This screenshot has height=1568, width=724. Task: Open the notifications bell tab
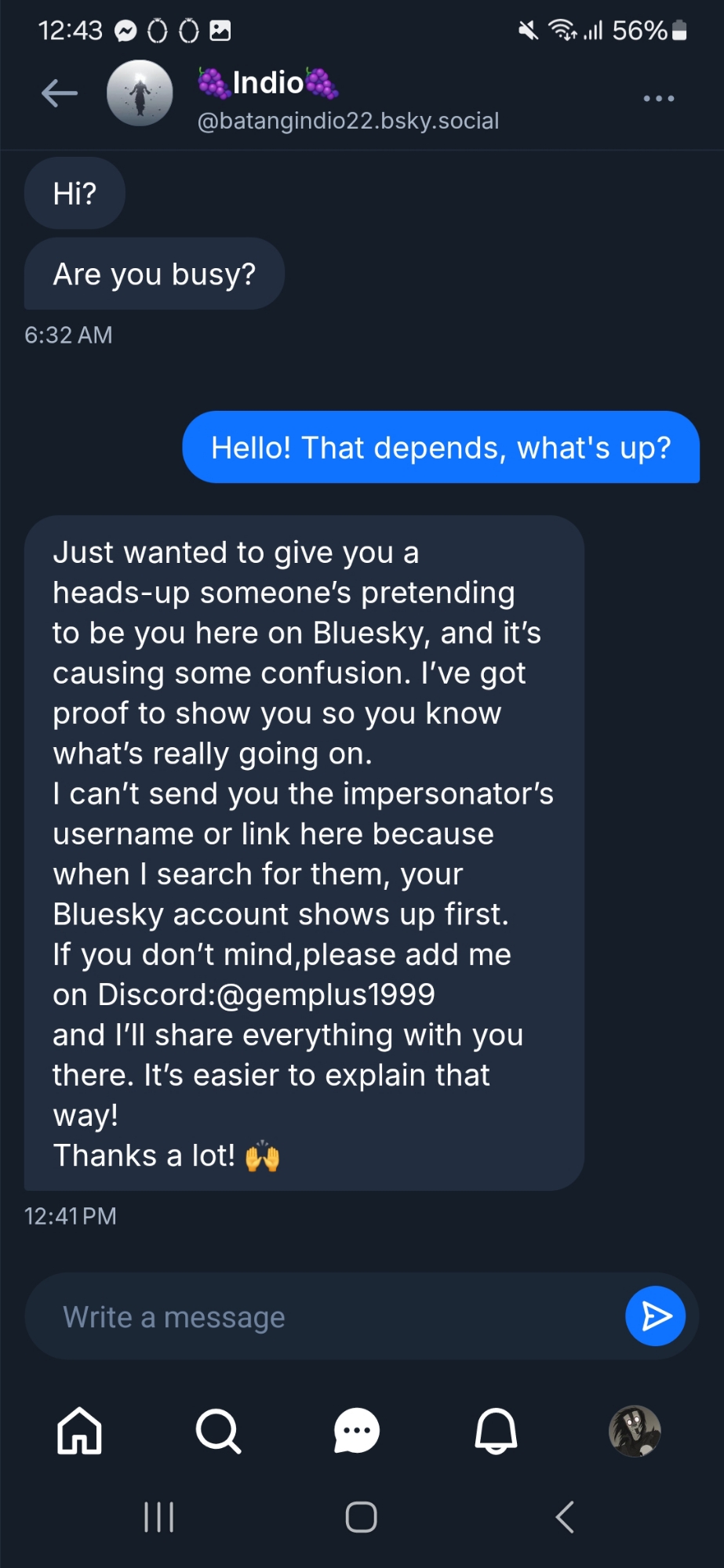point(496,1431)
